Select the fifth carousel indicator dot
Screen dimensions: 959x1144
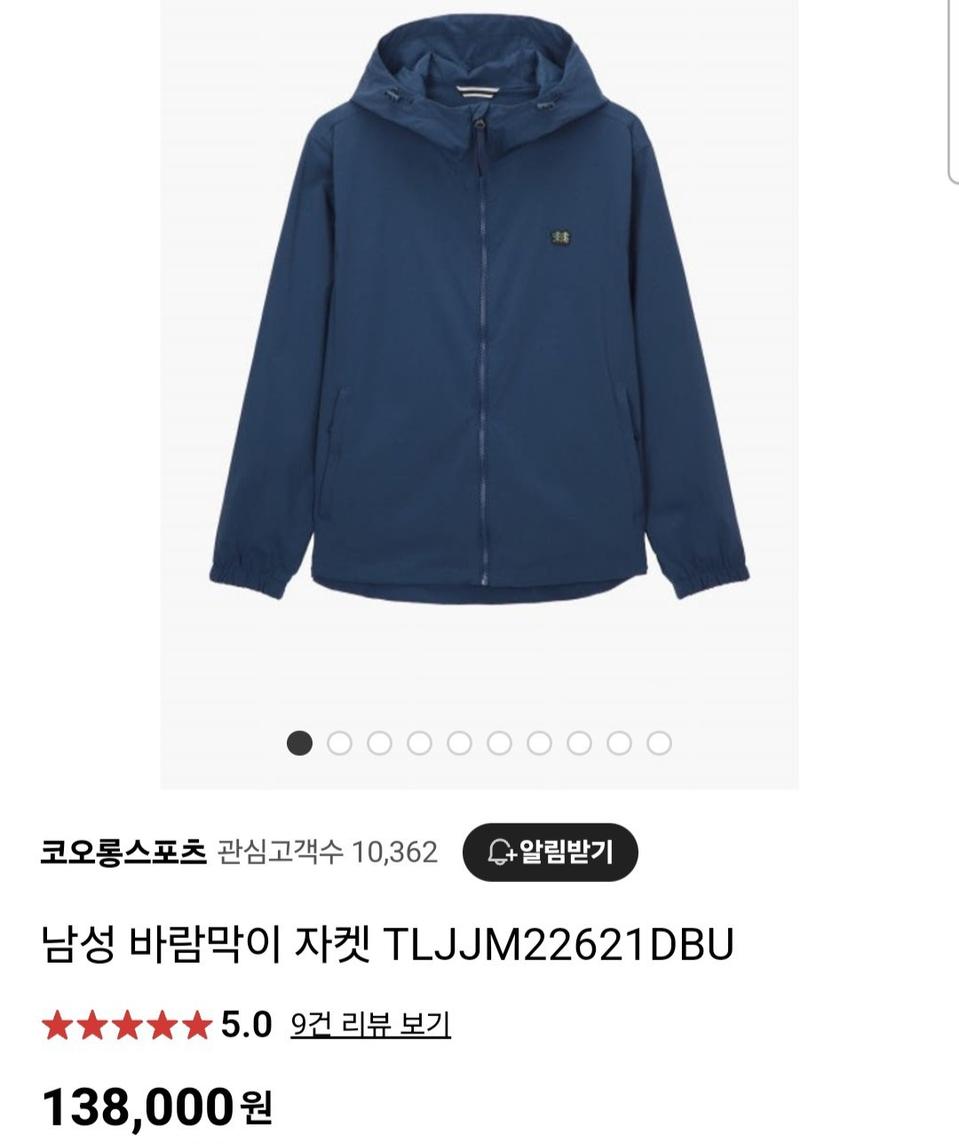(x=458, y=744)
